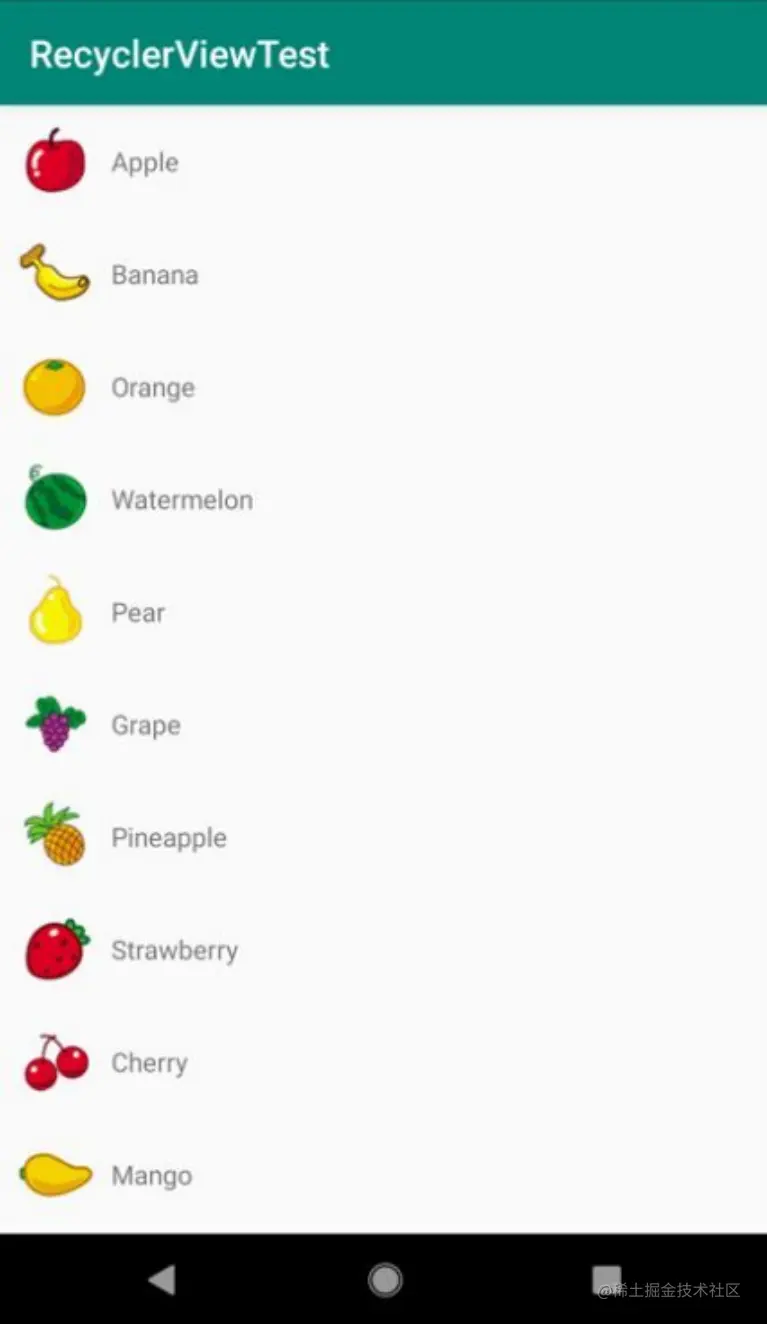
Task: Tap the Pineapple entry
Action: [x=168, y=838]
